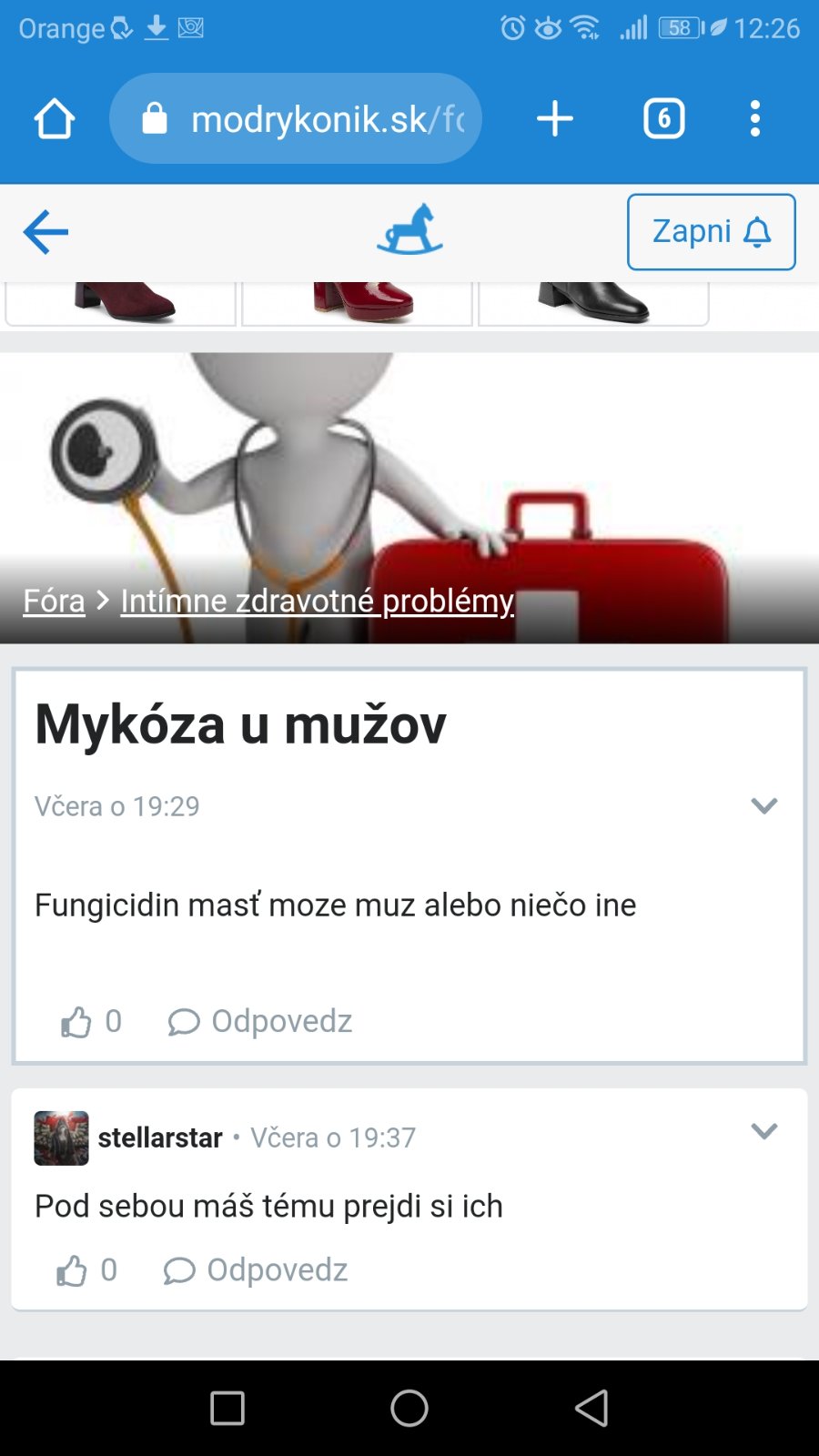Open the tab switcher showing 6 tabs

click(663, 119)
